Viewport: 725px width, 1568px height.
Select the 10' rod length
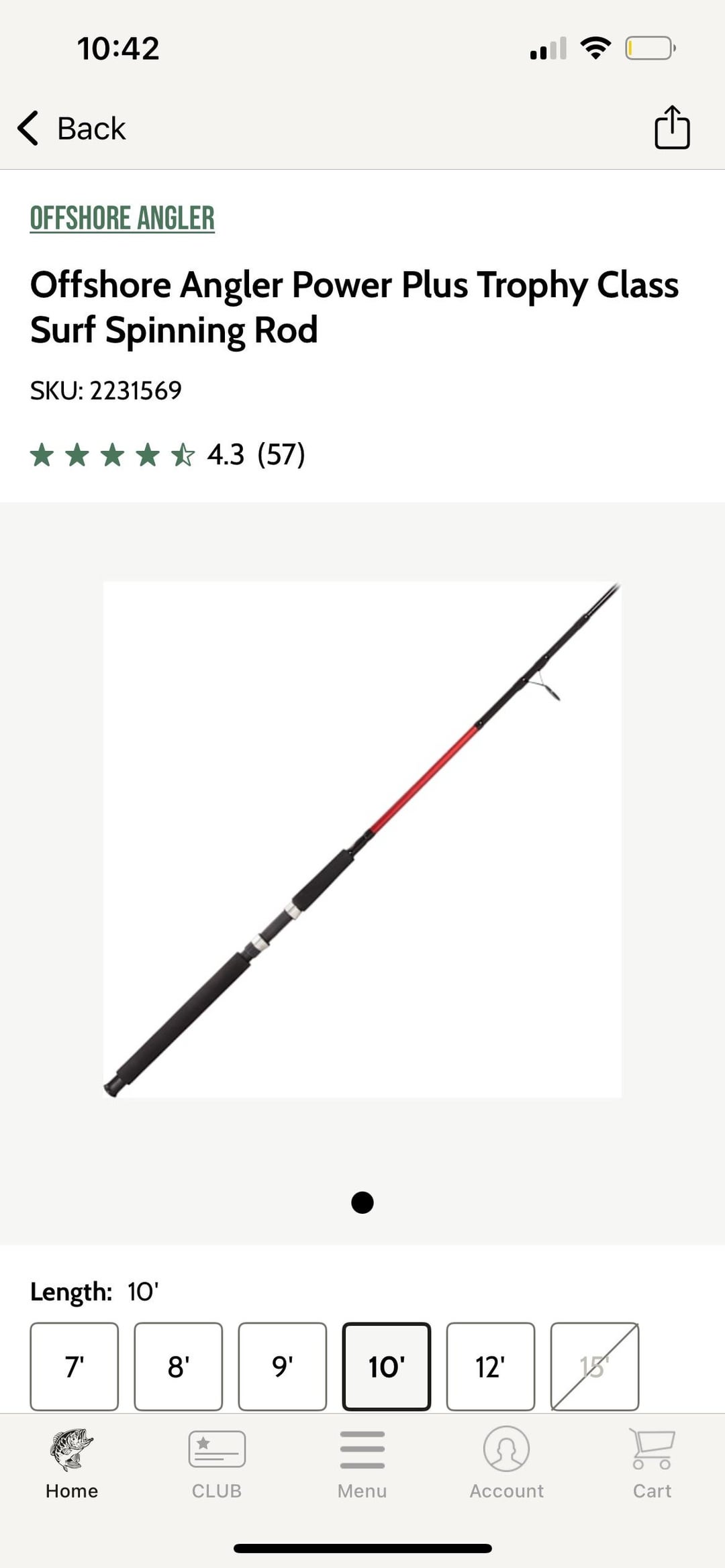386,1366
